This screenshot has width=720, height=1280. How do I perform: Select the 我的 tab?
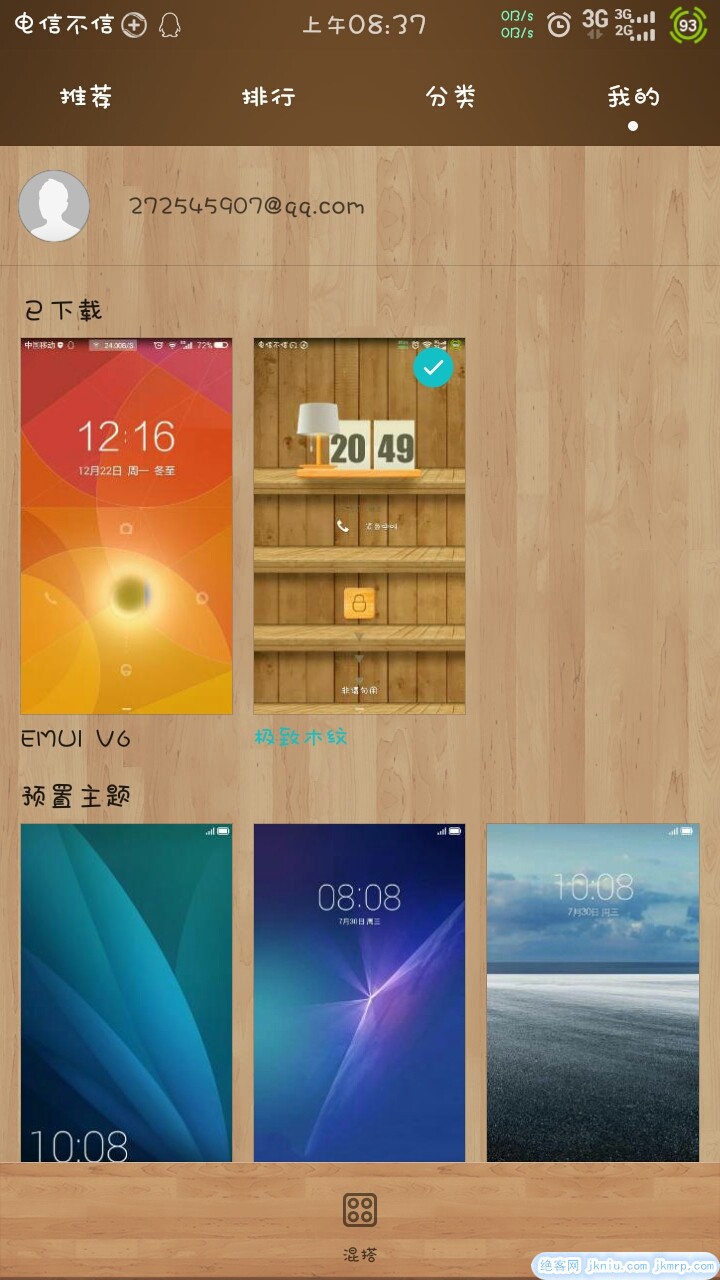tap(633, 97)
